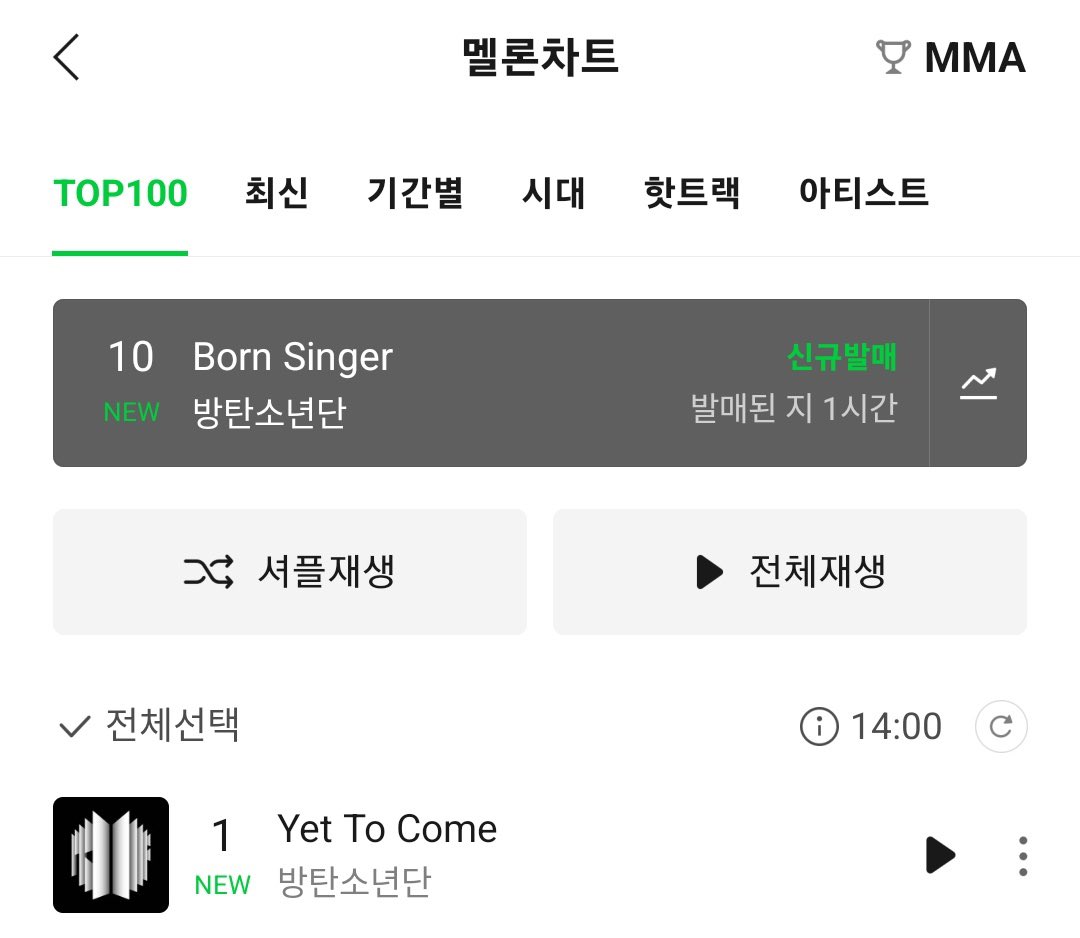Open more options for Yet To Come
The width and height of the screenshot is (1080, 938).
pos(1022,856)
